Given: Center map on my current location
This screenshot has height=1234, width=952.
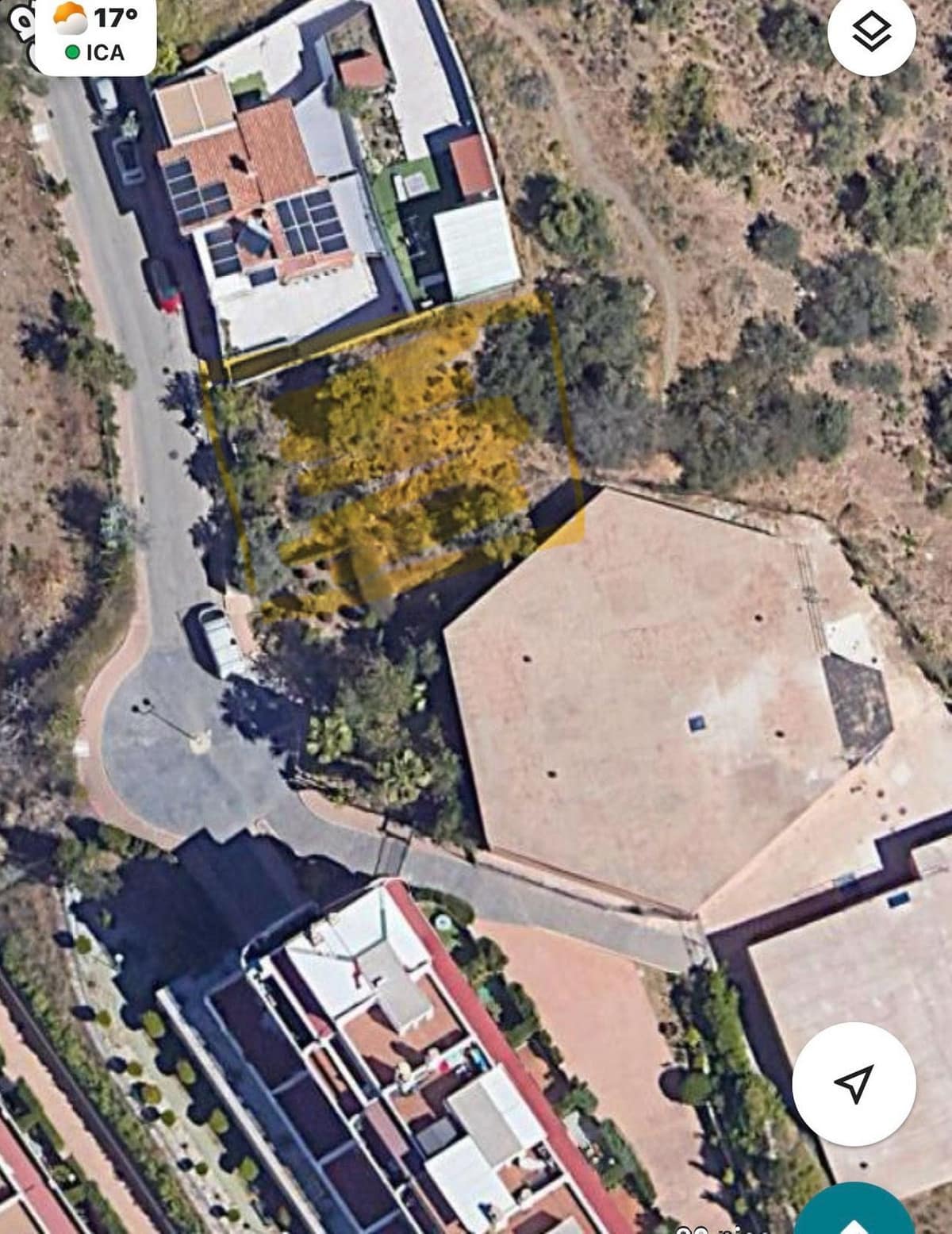Looking at the screenshot, I should [854, 1083].
